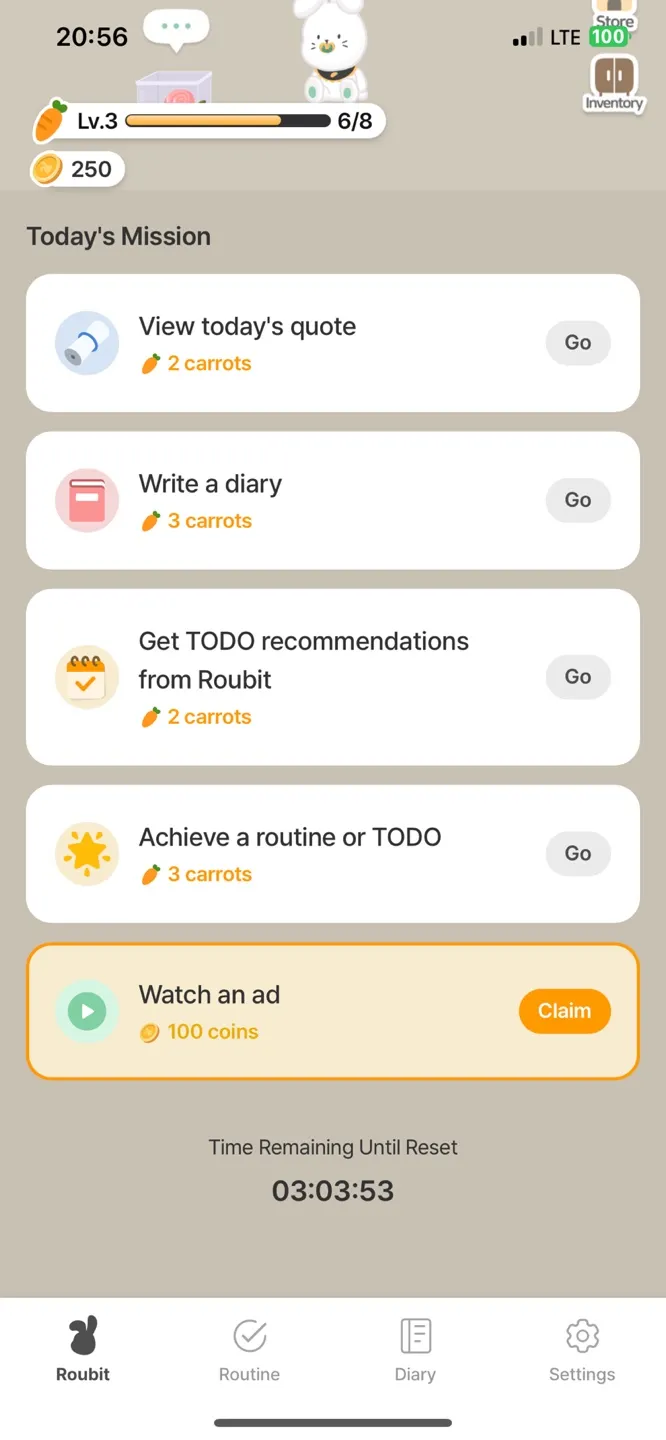This screenshot has width=666, height=1440.
Task: Select the Roubit tab
Action: [x=83, y=1350]
